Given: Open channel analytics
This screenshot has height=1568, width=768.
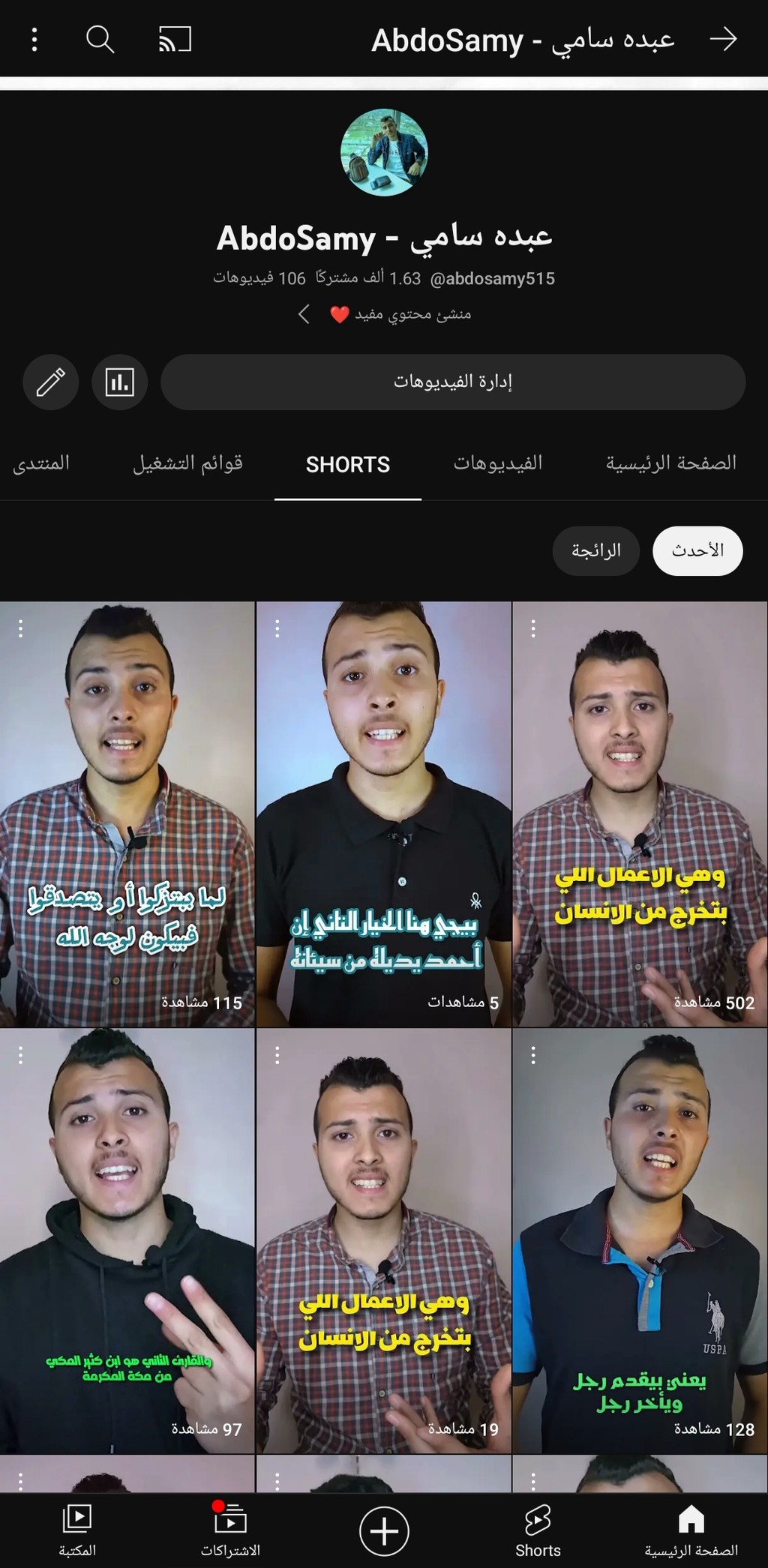Looking at the screenshot, I should (120, 382).
